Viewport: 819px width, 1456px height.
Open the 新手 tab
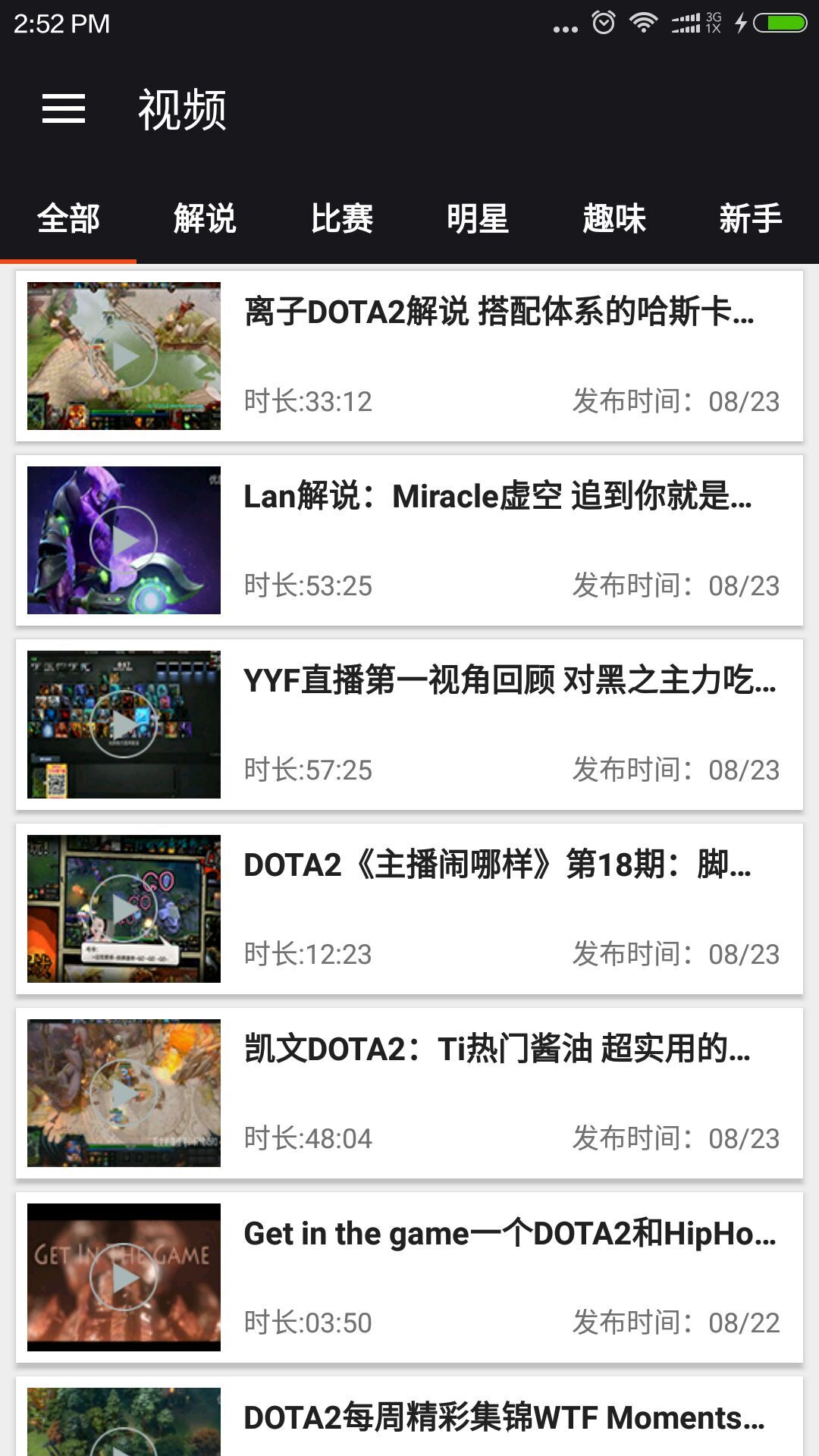(x=751, y=219)
